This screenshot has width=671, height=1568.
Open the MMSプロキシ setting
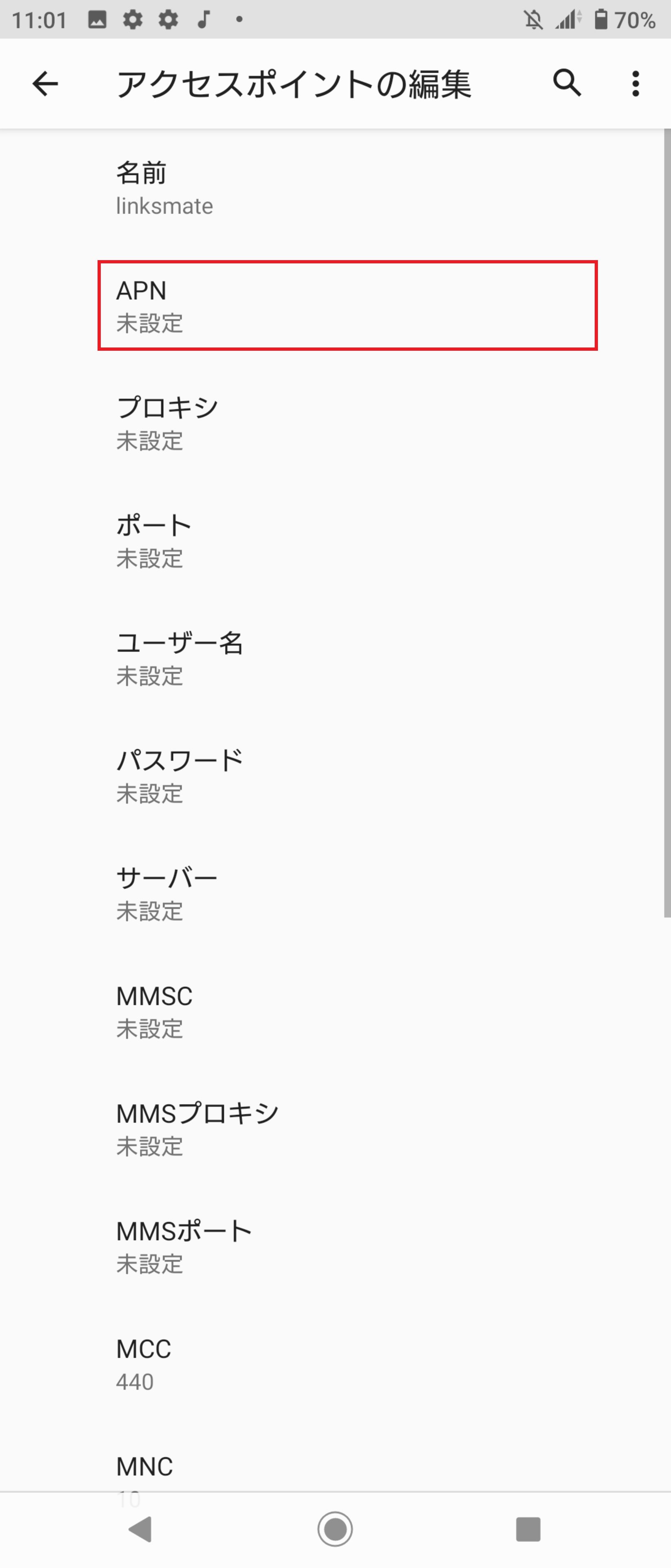[x=335, y=1128]
